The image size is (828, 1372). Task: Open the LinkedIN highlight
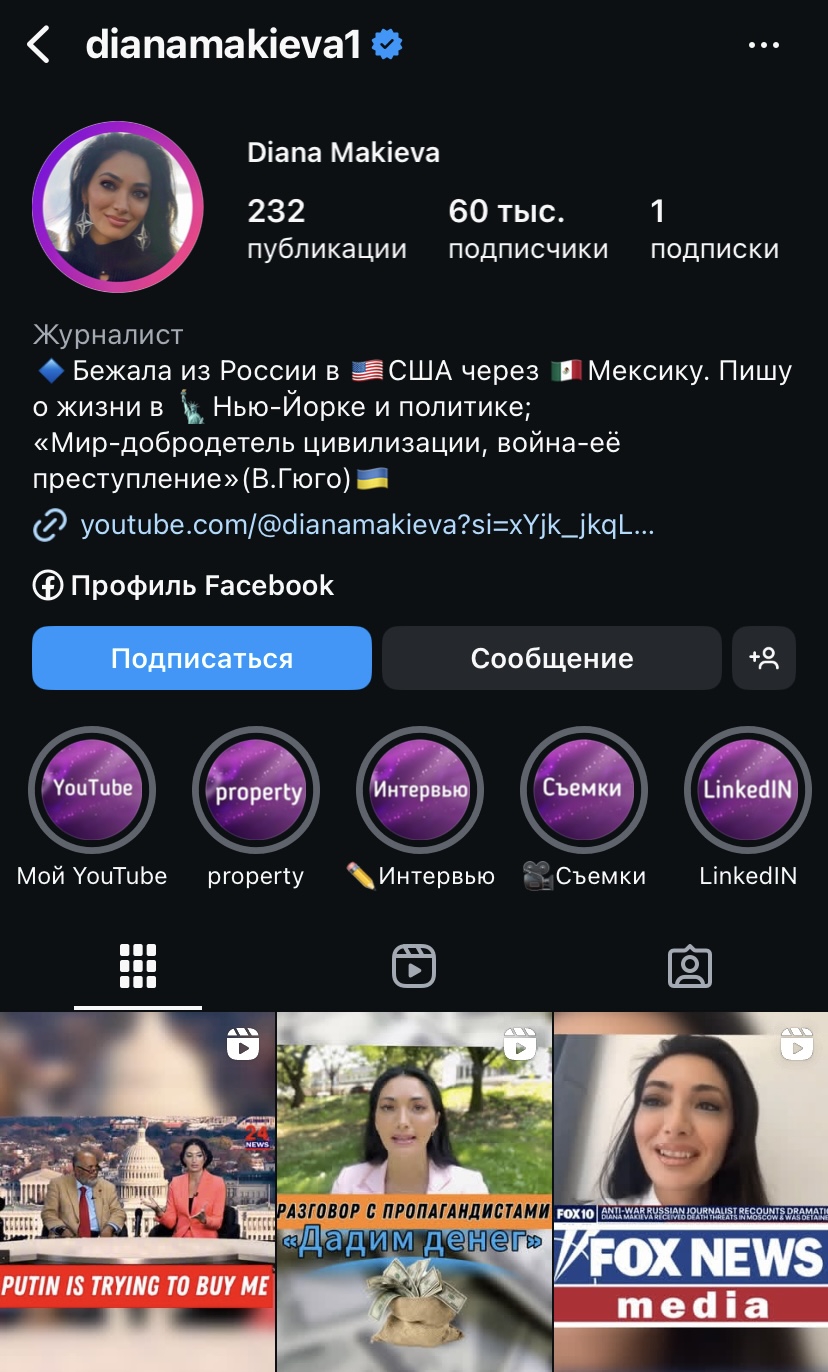[x=747, y=789]
